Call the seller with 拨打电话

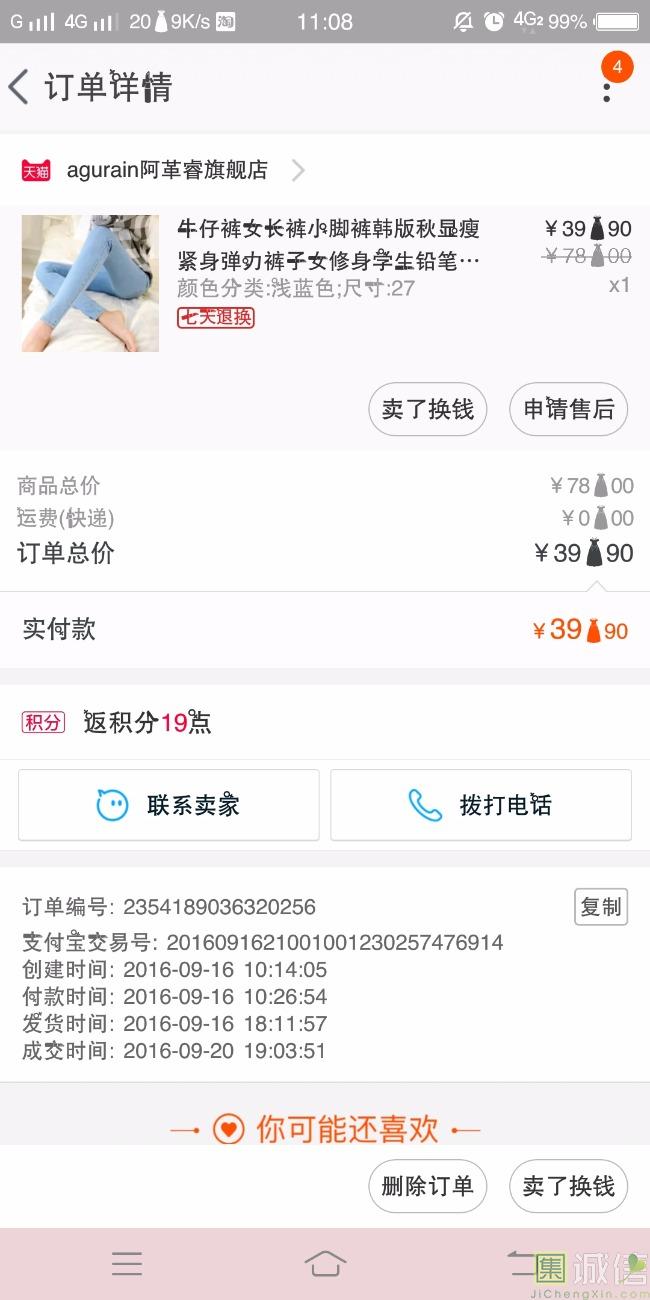tap(481, 805)
